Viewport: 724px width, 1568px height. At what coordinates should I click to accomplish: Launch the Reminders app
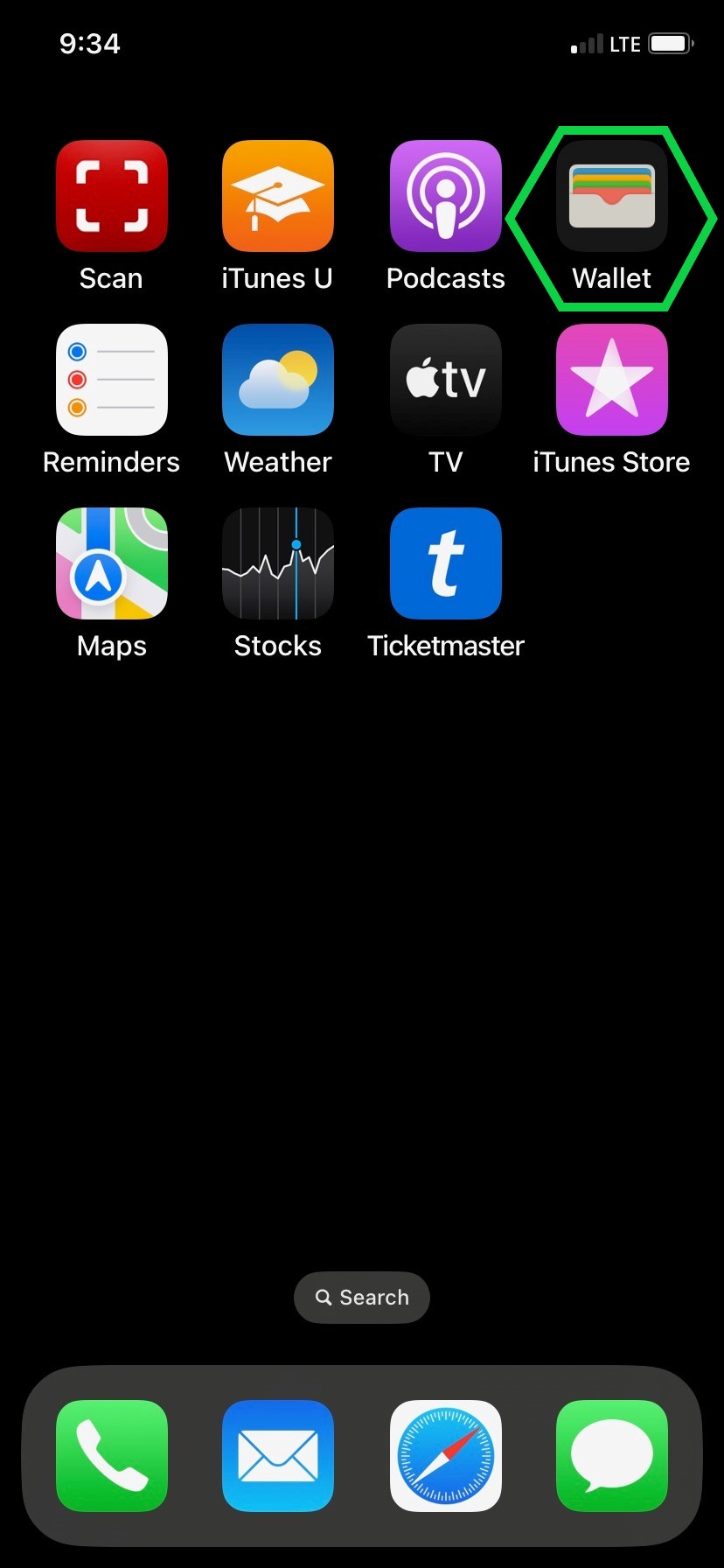coord(111,380)
